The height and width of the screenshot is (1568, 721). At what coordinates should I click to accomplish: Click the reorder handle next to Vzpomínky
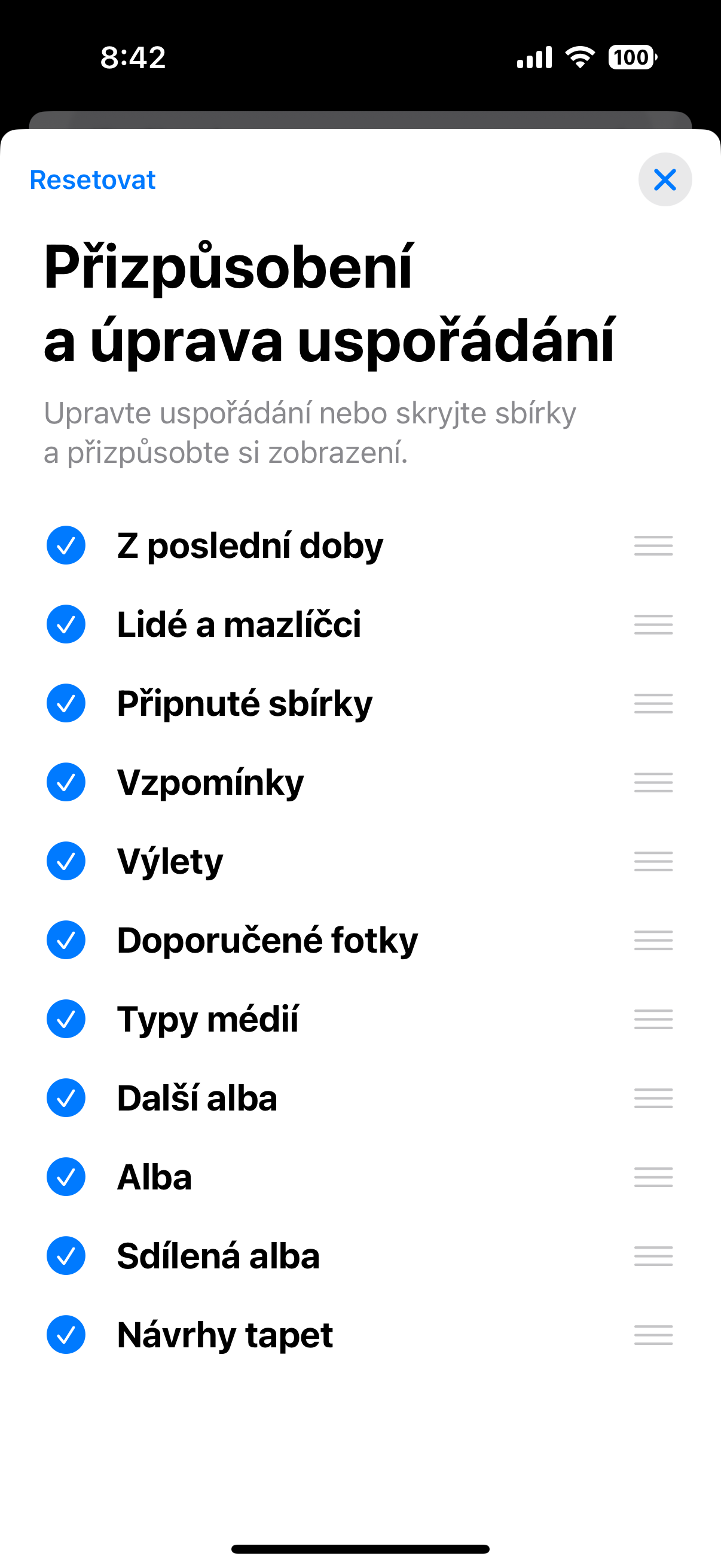coord(653,784)
